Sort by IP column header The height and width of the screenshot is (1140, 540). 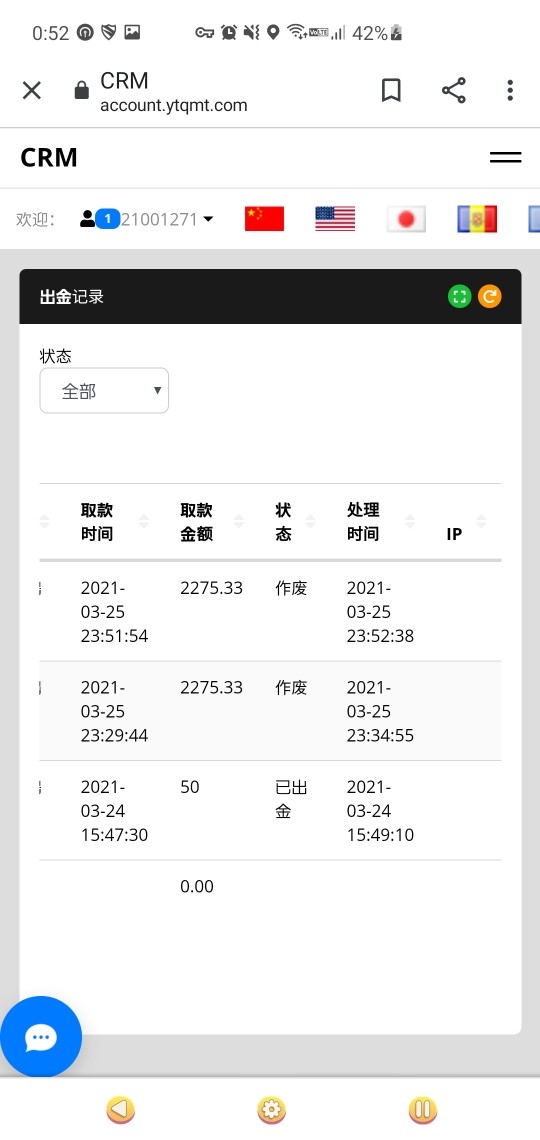[x=465, y=522]
